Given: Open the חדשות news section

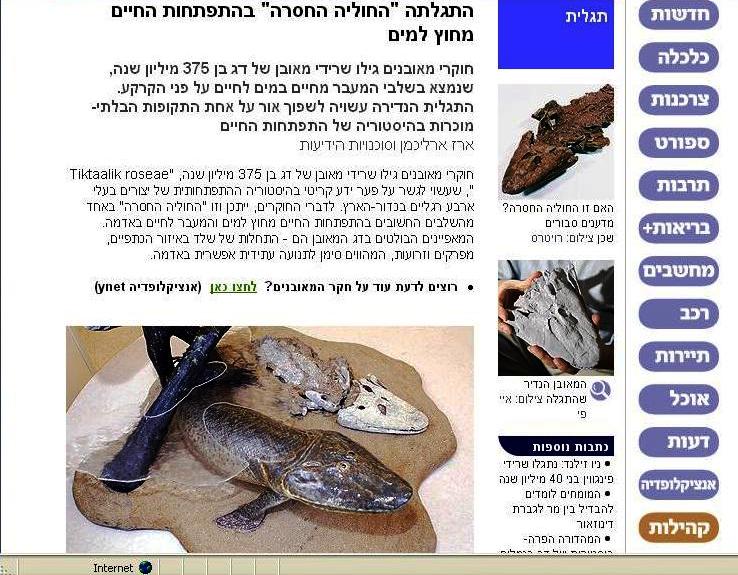Looking at the screenshot, I should point(679,14).
